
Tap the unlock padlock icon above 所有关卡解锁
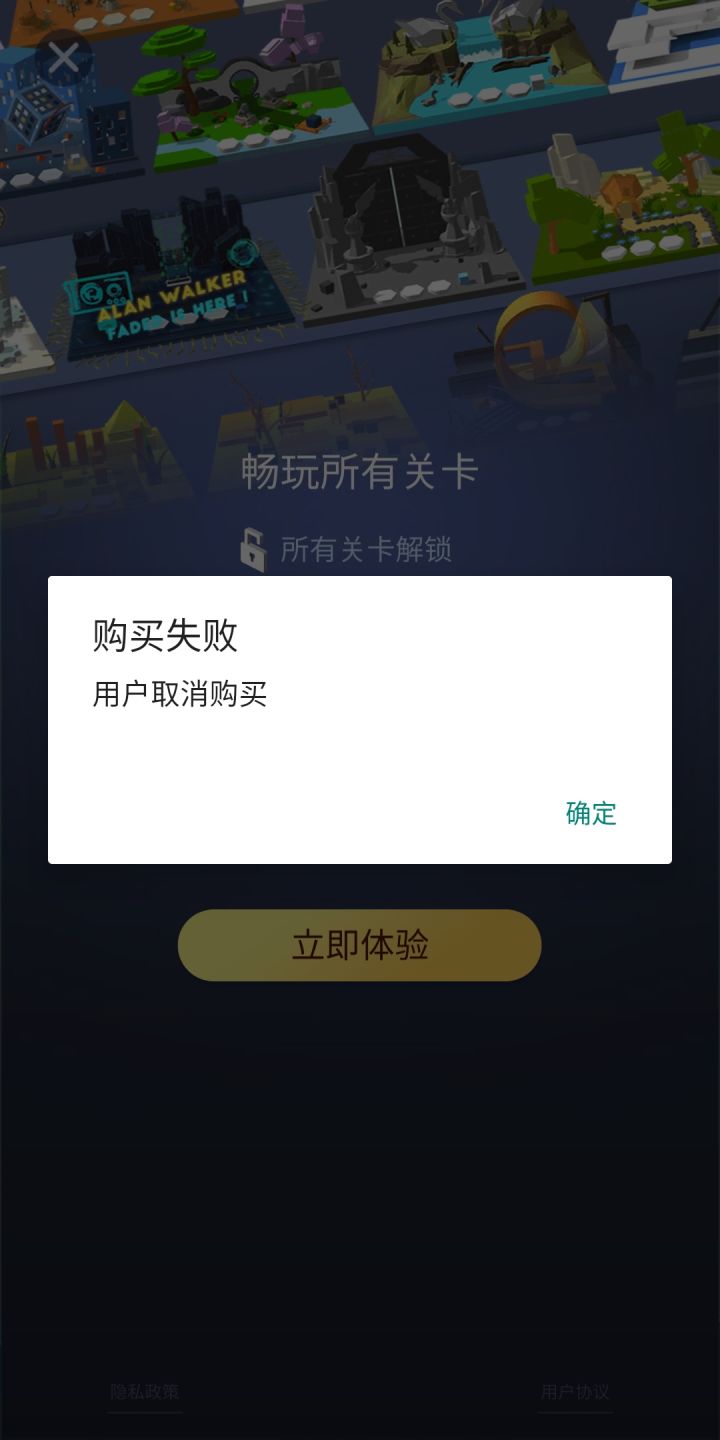(251, 547)
